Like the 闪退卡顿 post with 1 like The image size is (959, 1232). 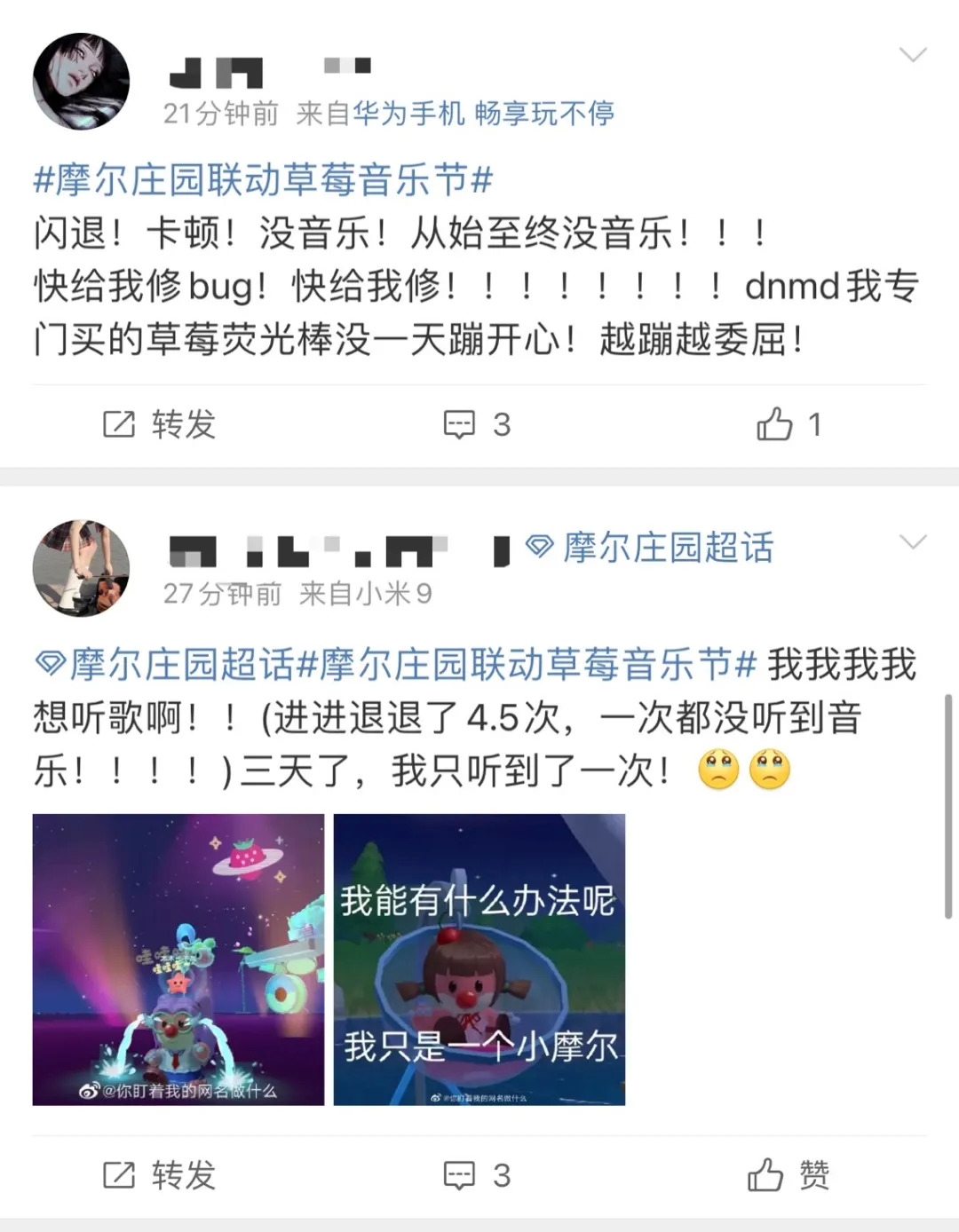click(x=789, y=424)
